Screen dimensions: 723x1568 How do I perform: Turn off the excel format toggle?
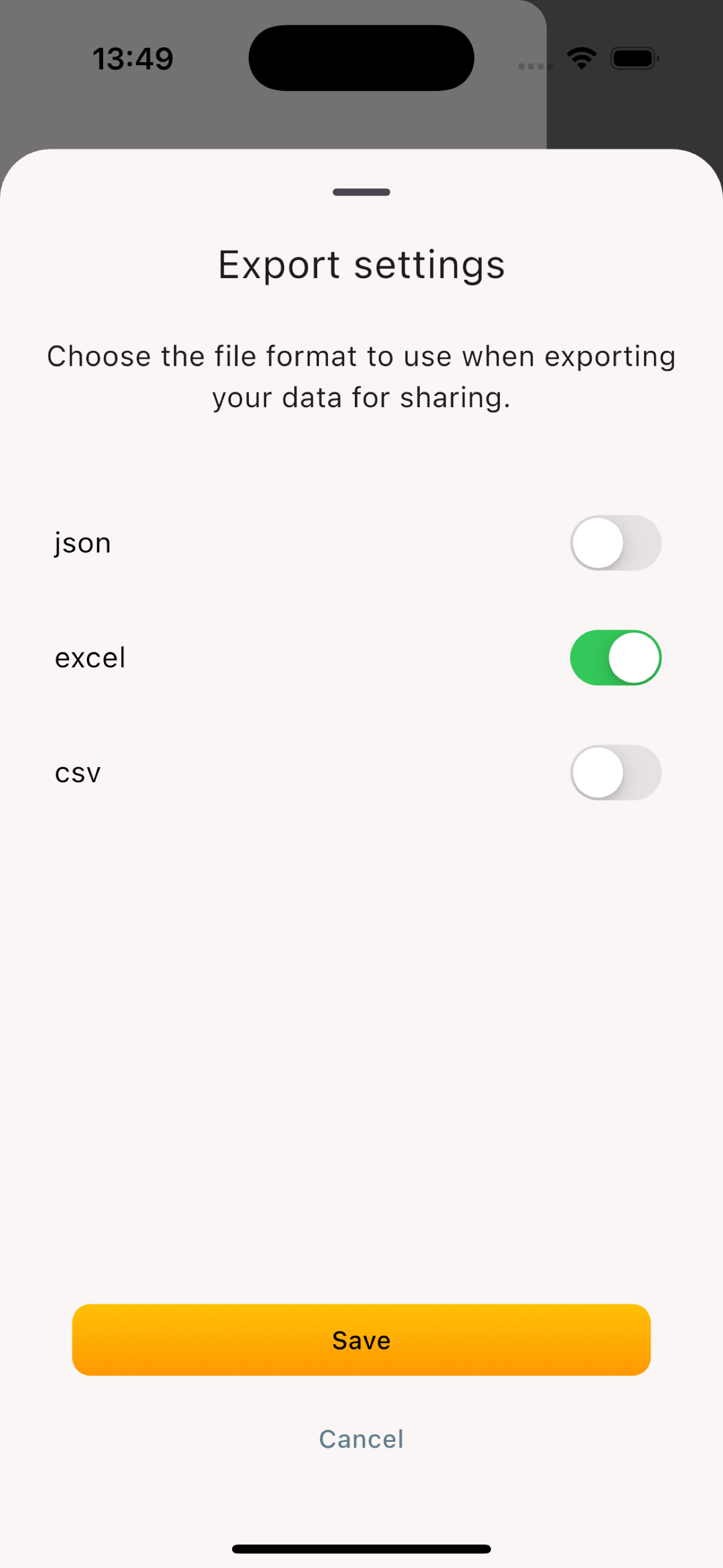pyautogui.click(x=615, y=657)
